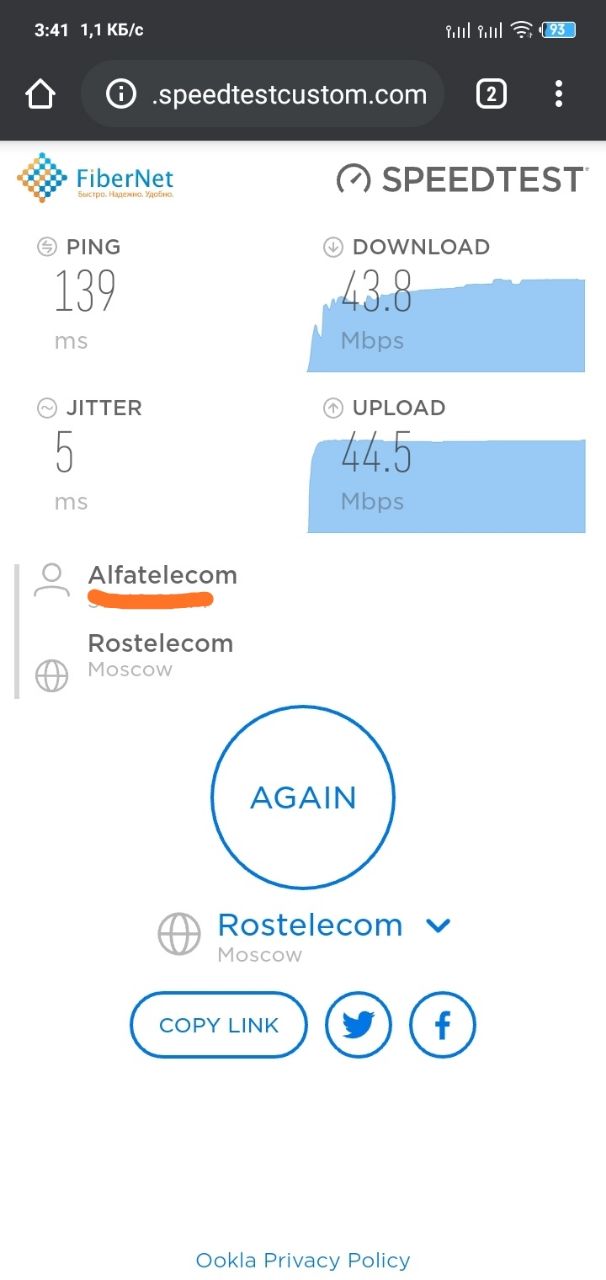606x1280 pixels.
Task: Share the result on Facebook
Action: [x=443, y=1025]
